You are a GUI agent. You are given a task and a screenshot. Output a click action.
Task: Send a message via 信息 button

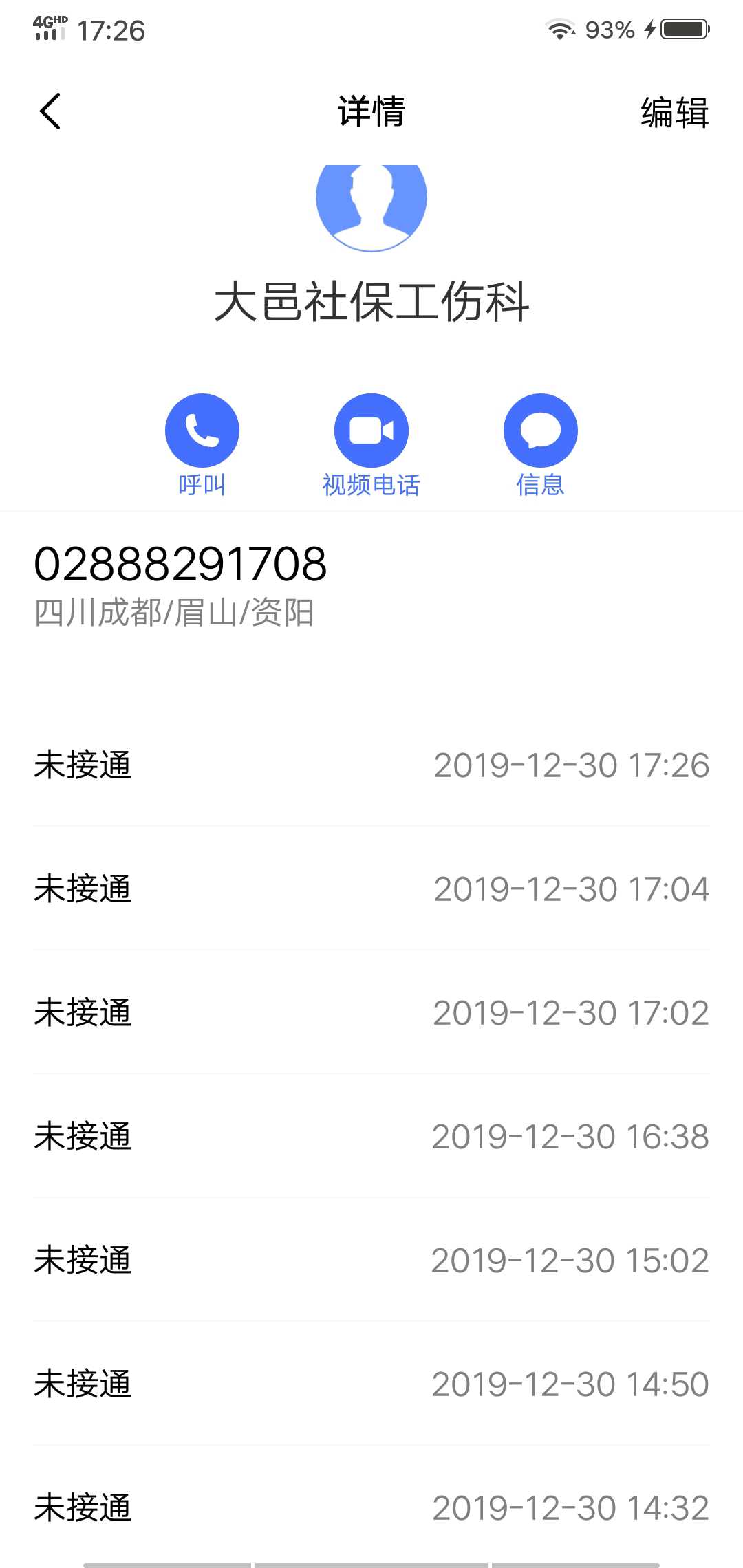pos(541,445)
